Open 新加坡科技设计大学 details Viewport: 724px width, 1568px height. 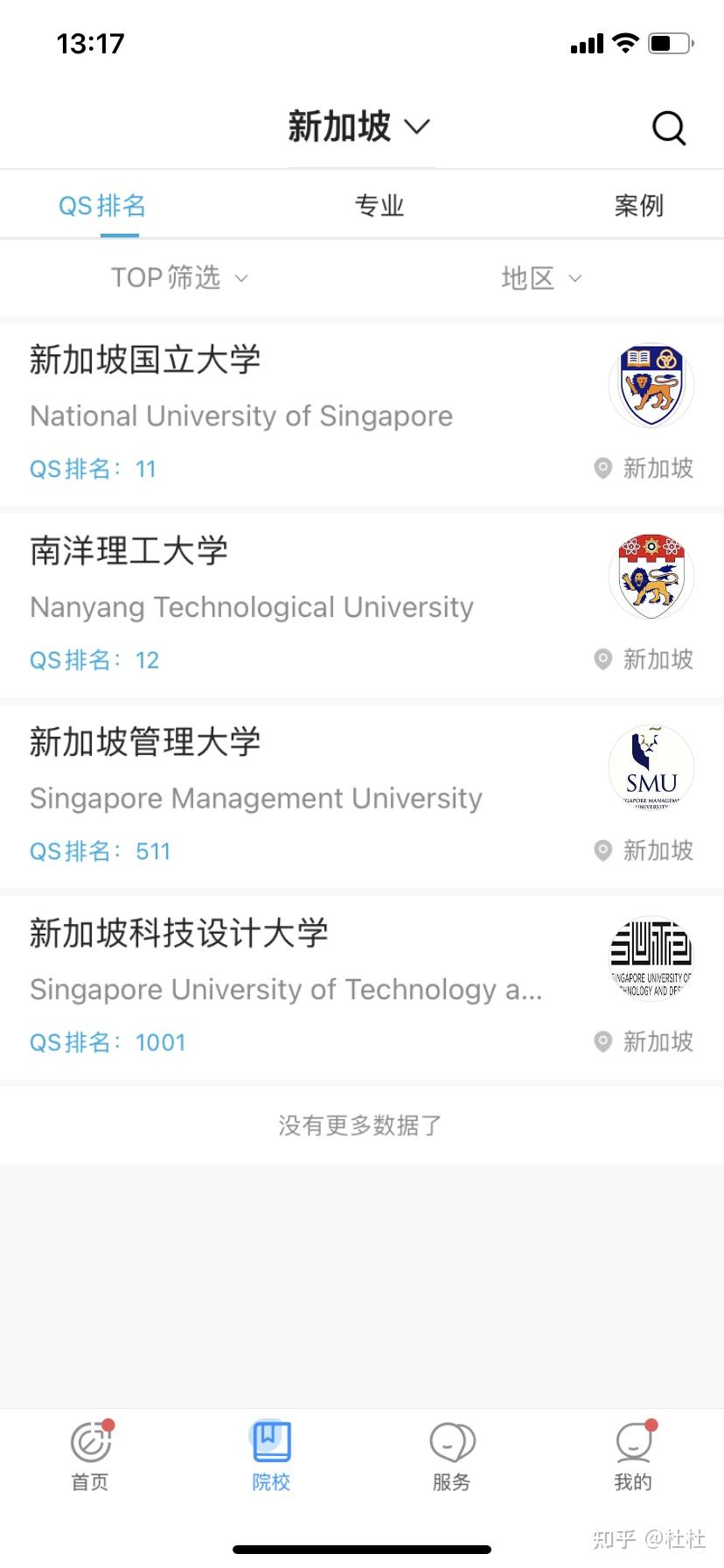click(x=362, y=988)
